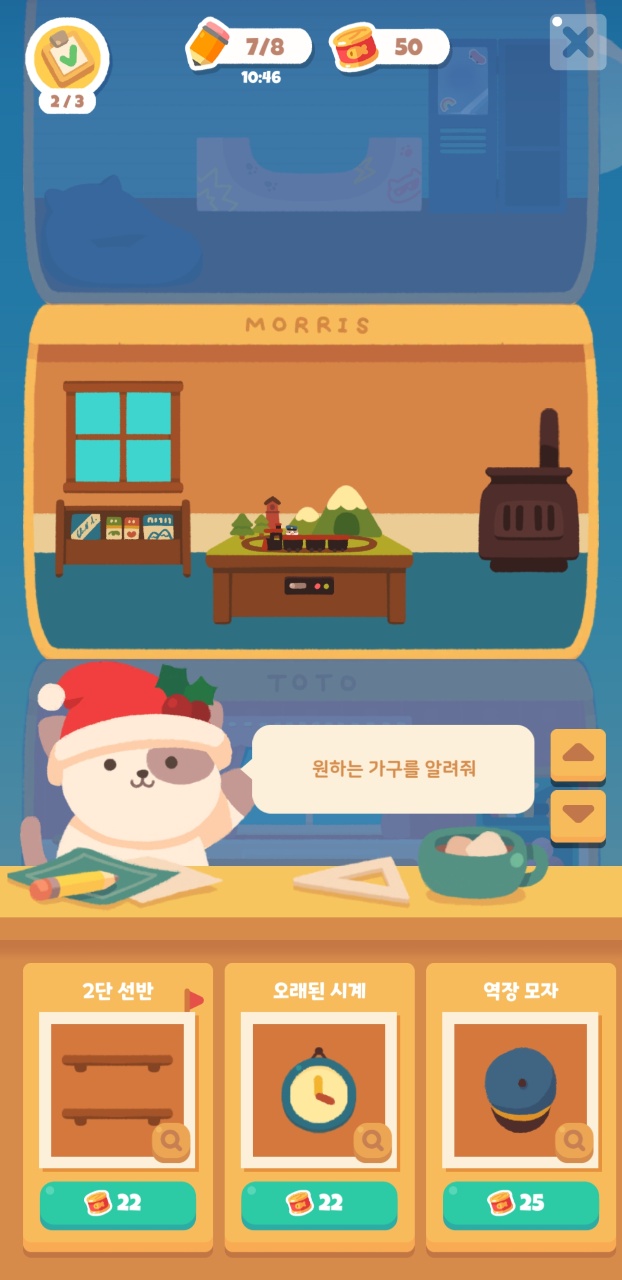The width and height of the screenshot is (622, 1280).
Task: Open the canned-food currency counter
Action: click(390, 47)
